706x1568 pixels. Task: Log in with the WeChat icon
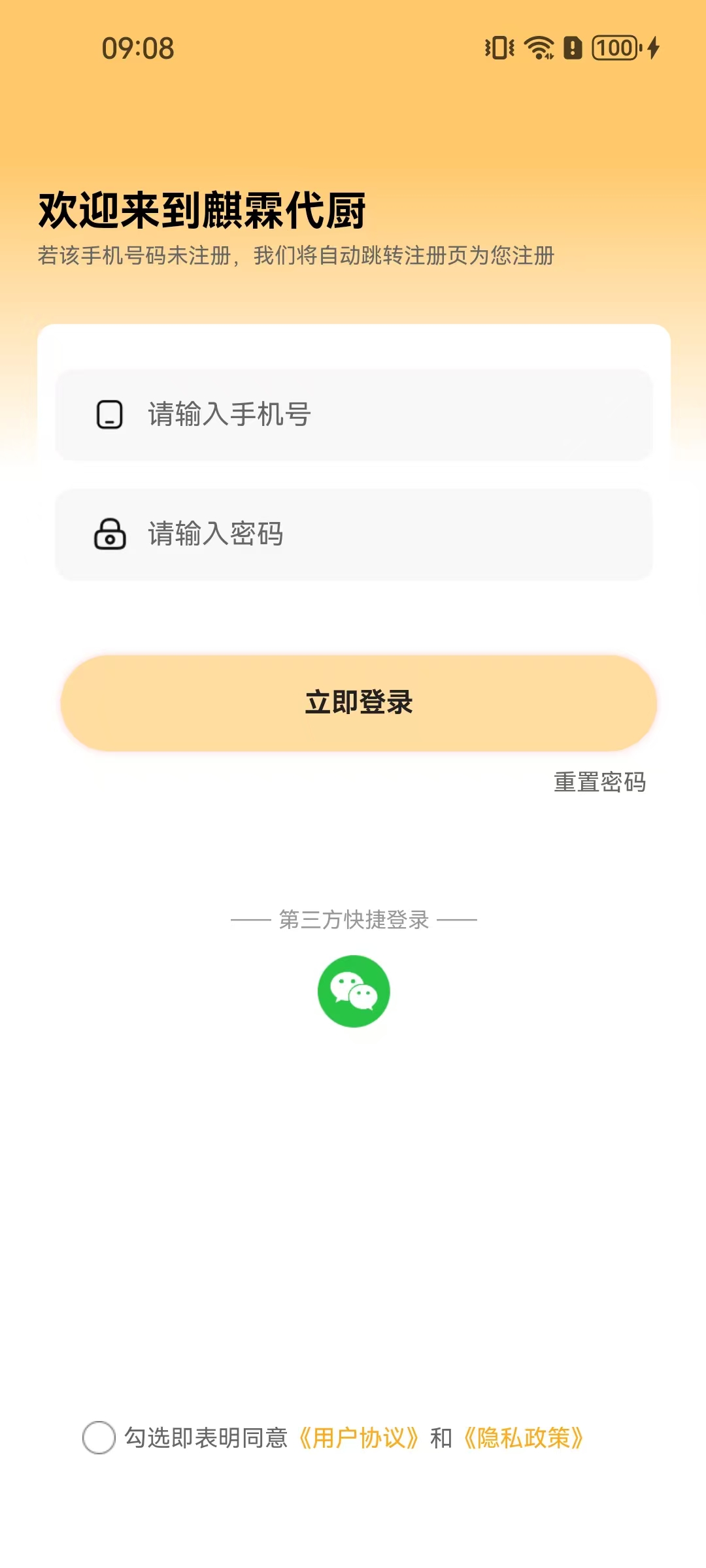pyautogui.click(x=354, y=991)
